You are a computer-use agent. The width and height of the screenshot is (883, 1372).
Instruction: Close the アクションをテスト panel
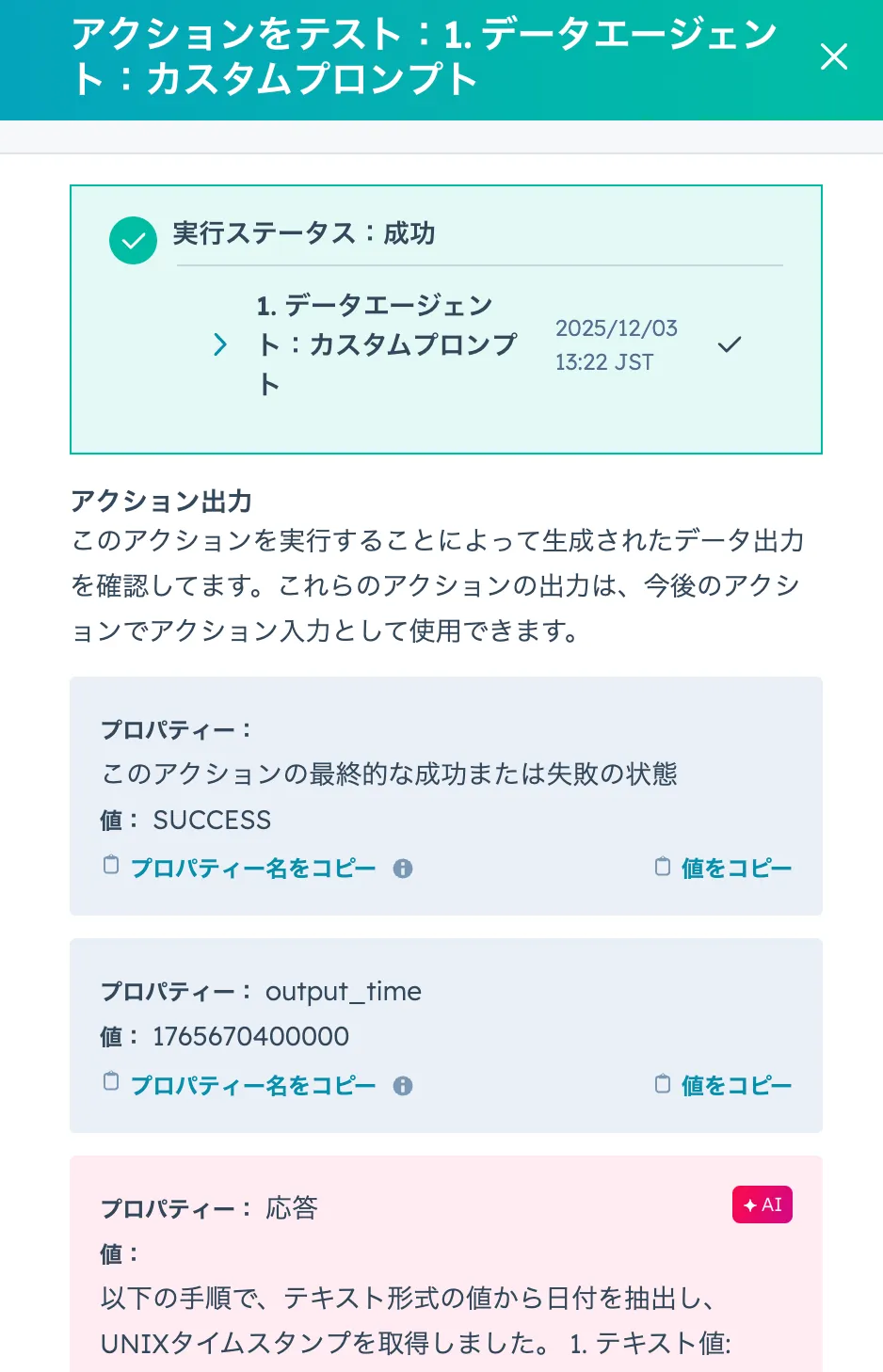(834, 57)
